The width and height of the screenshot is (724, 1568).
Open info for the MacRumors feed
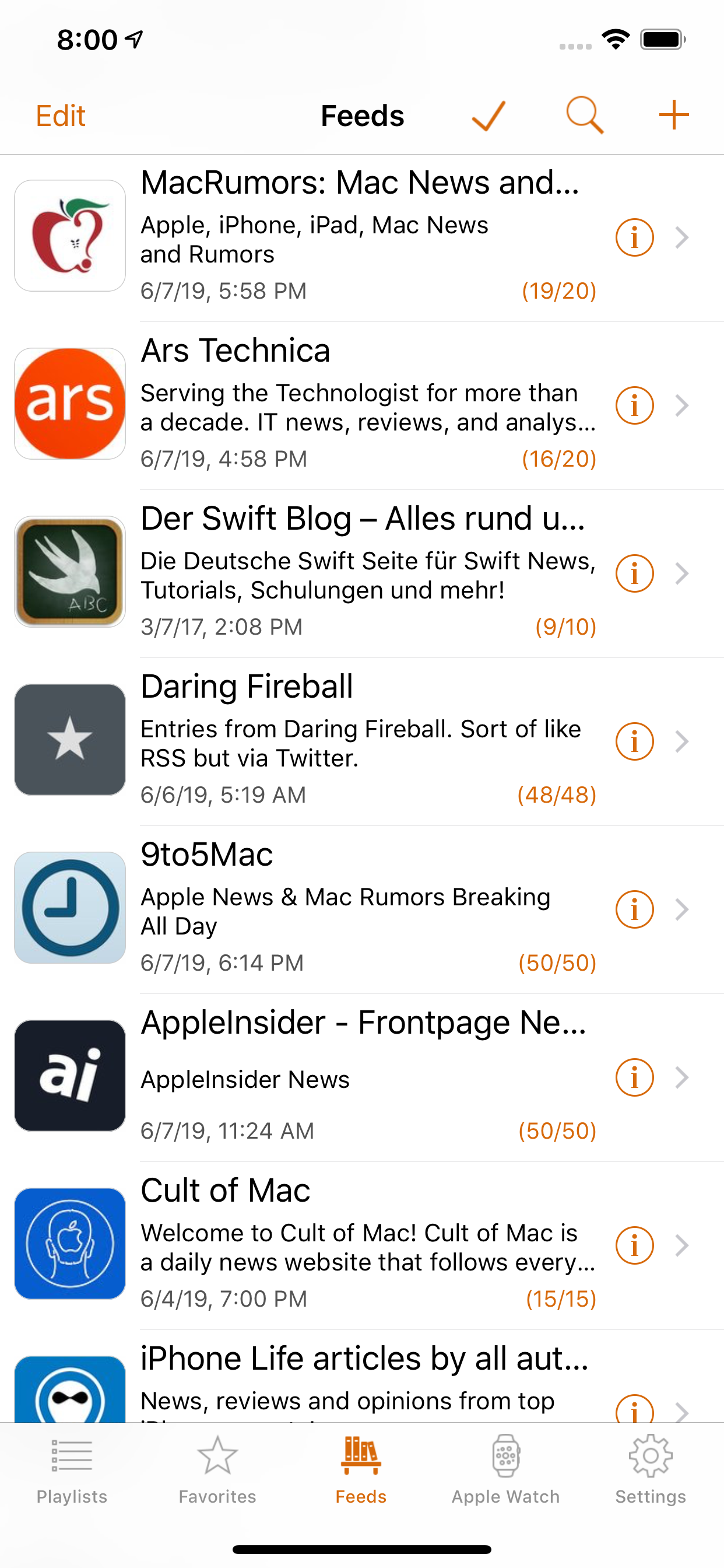[634, 237]
